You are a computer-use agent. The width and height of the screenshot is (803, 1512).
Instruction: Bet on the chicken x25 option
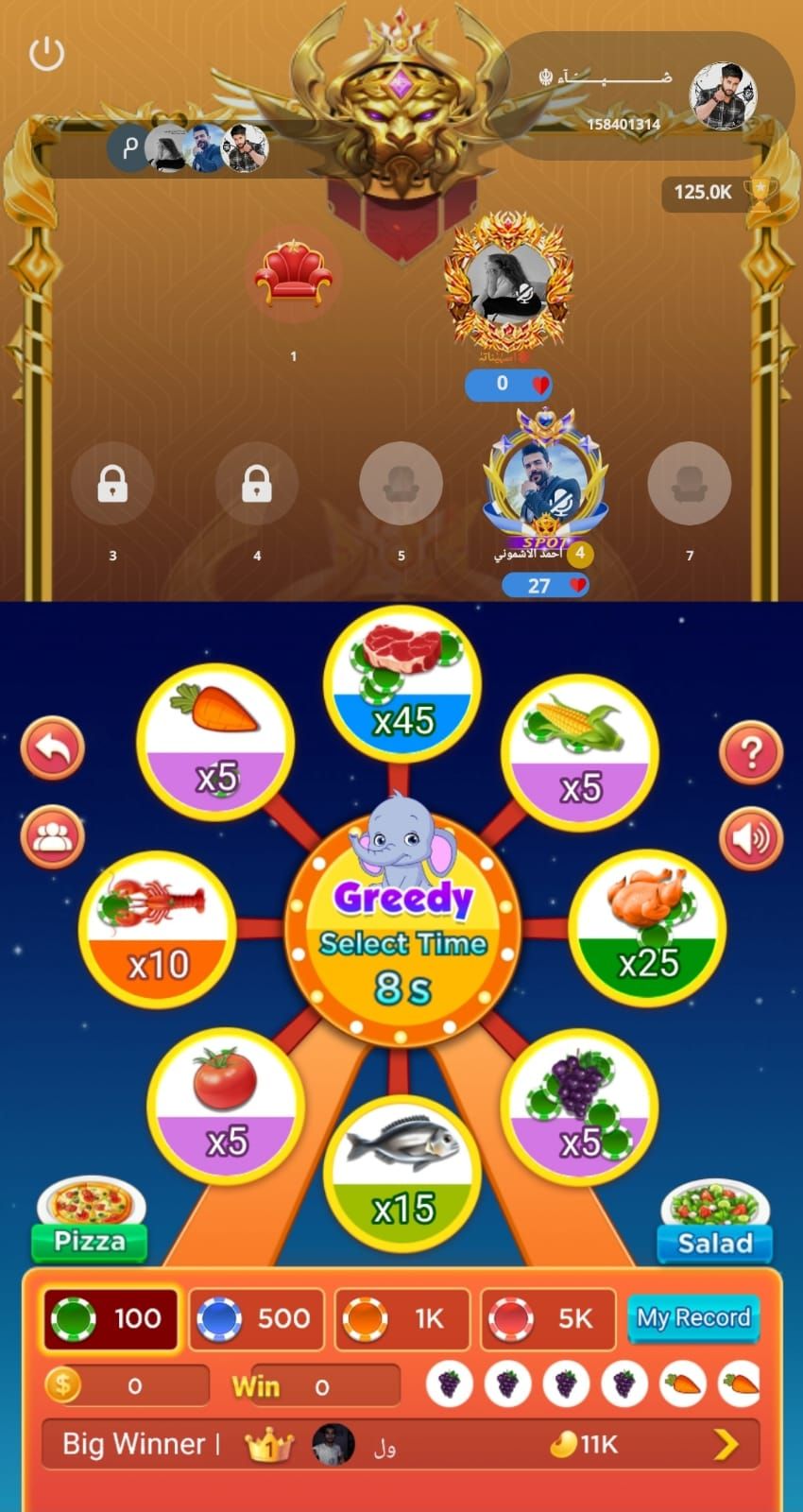pos(648,928)
